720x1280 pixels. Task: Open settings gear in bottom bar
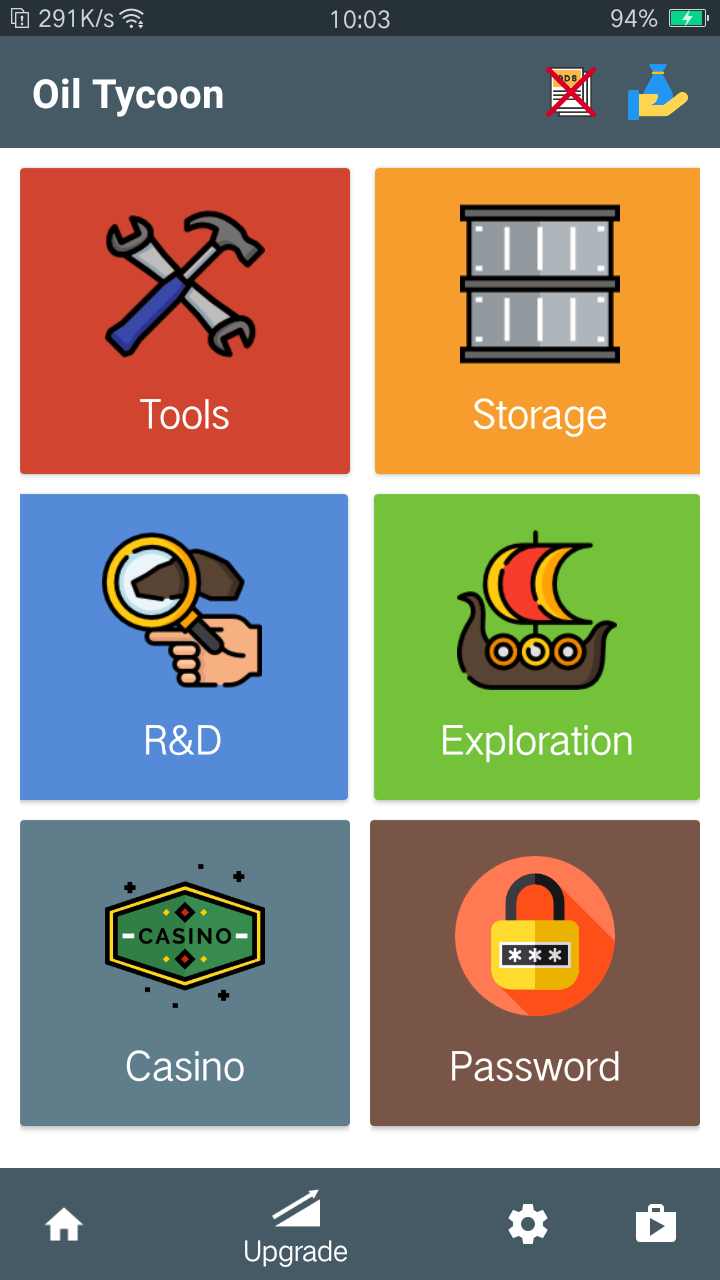(x=528, y=1224)
